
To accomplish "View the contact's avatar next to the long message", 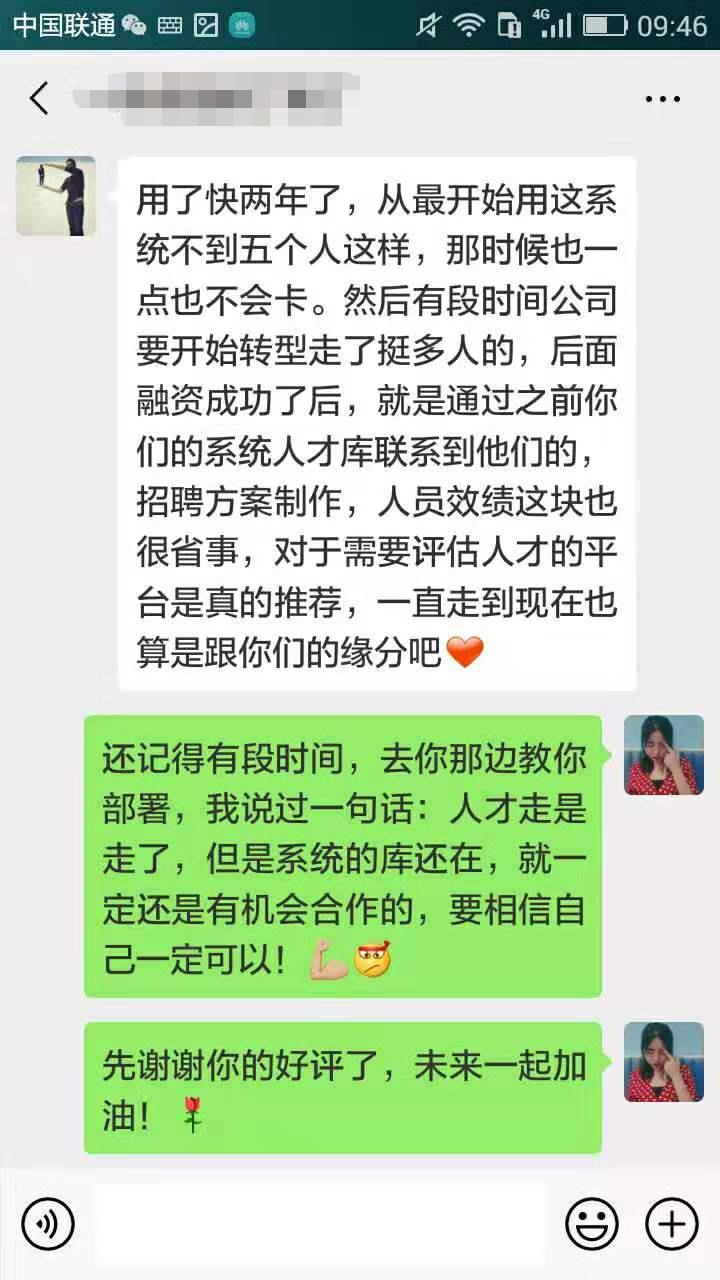I will [56, 196].
